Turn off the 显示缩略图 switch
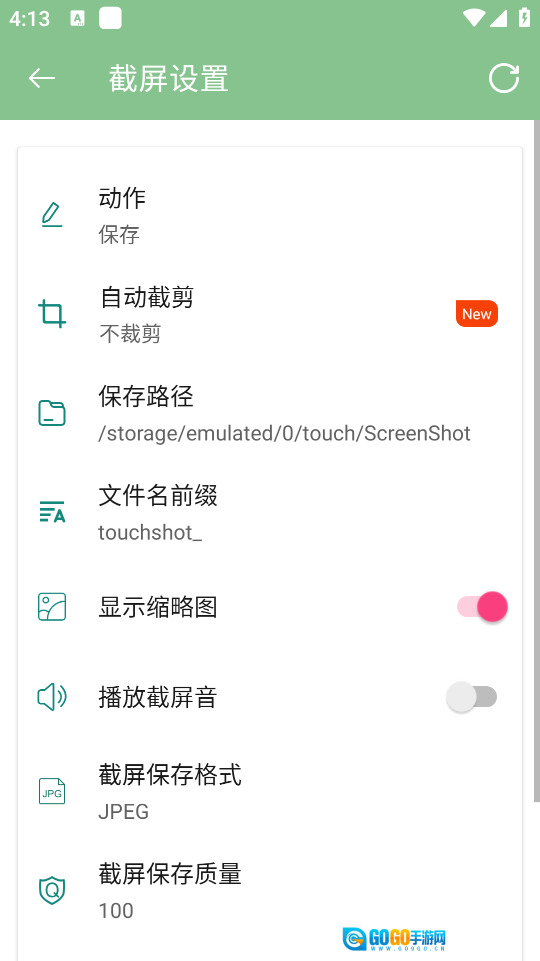This screenshot has height=961, width=540. click(482, 607)
